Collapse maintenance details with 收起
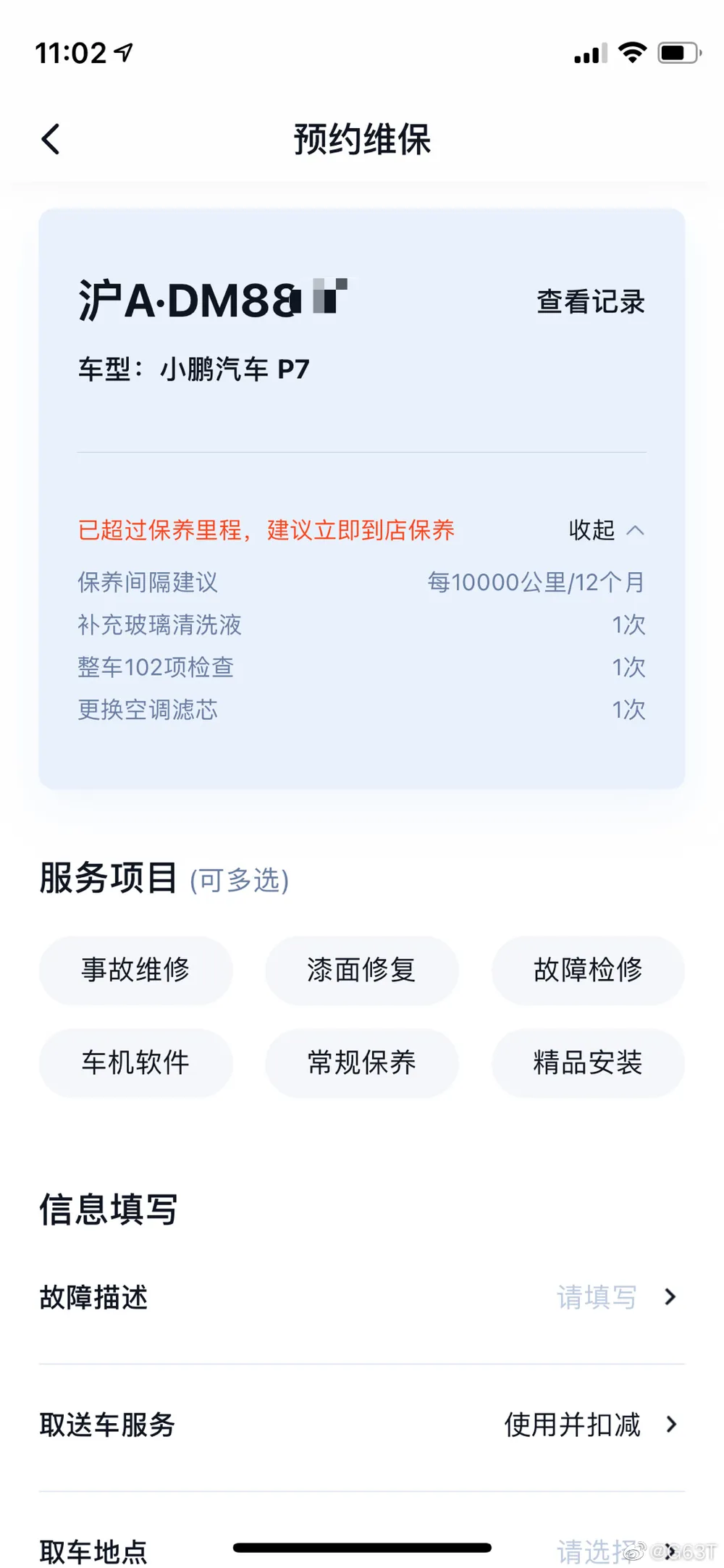 pyautogui.click(x=606, y=530)
